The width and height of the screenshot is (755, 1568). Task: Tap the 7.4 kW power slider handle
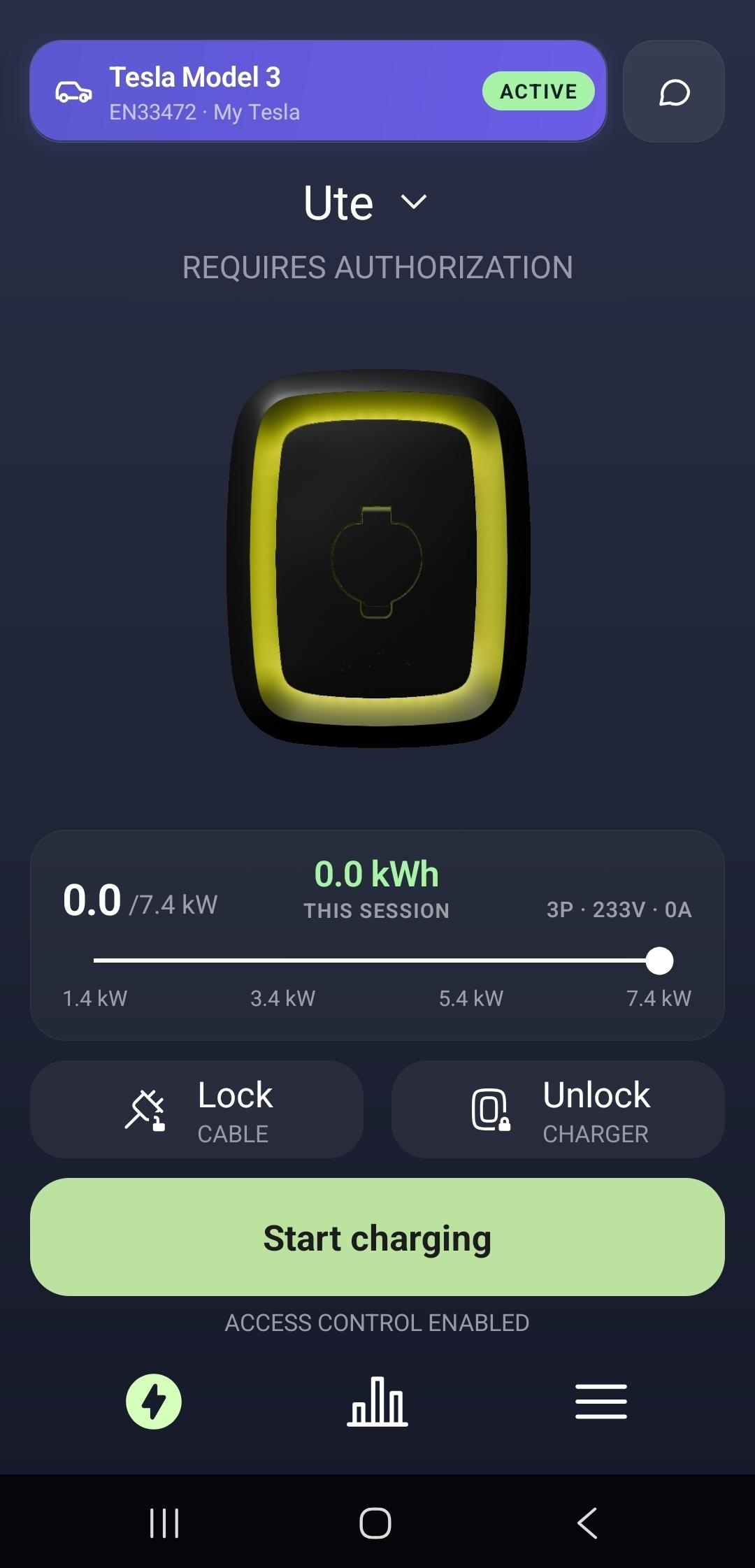click(x=659, y=961)
